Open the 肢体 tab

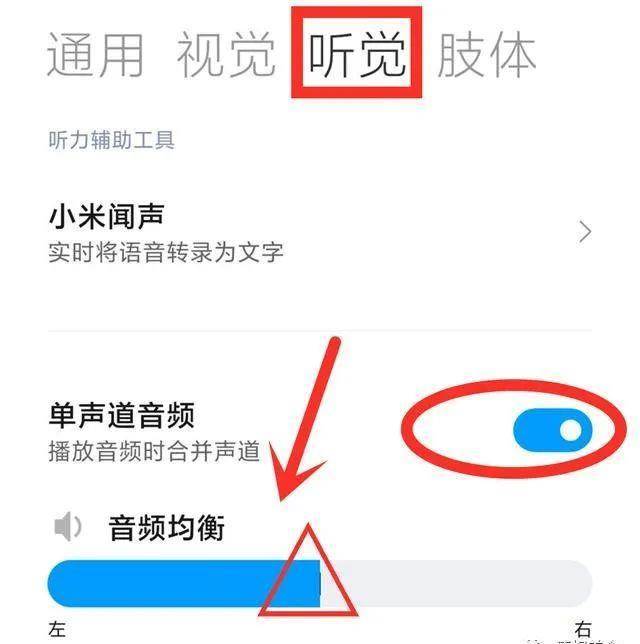click(x=486, y=54)
